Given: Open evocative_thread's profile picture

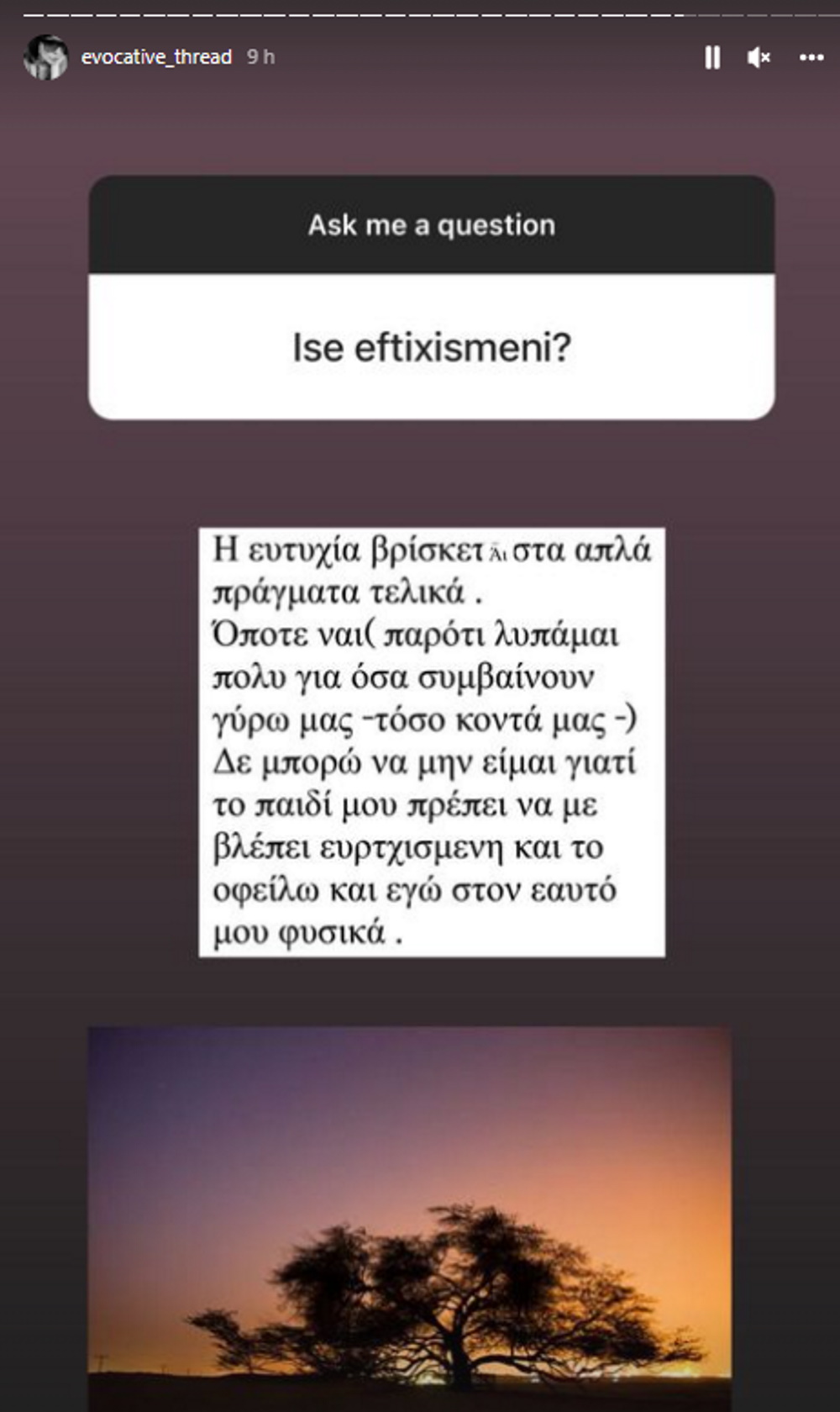Looking at the screenshot, I should pos(45,57).
